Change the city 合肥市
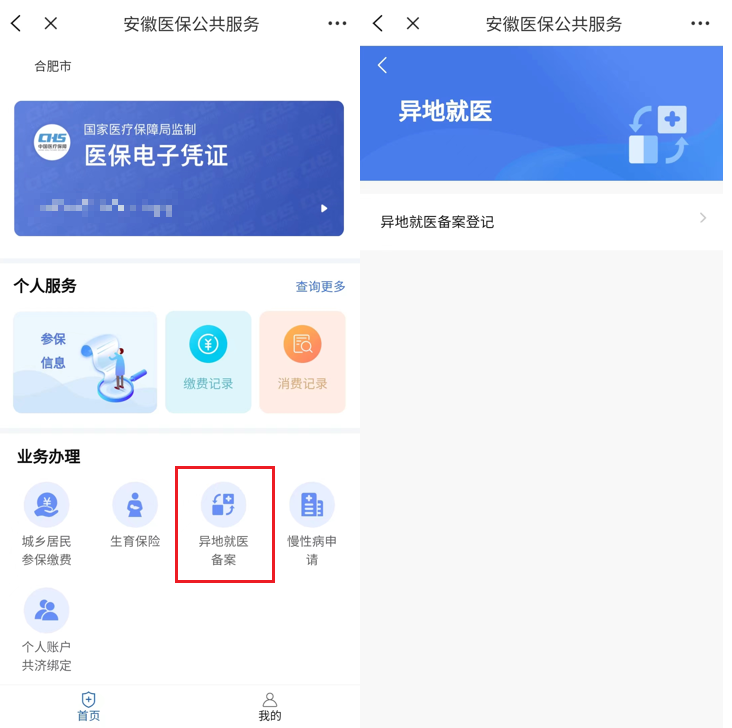 [53, 67]
